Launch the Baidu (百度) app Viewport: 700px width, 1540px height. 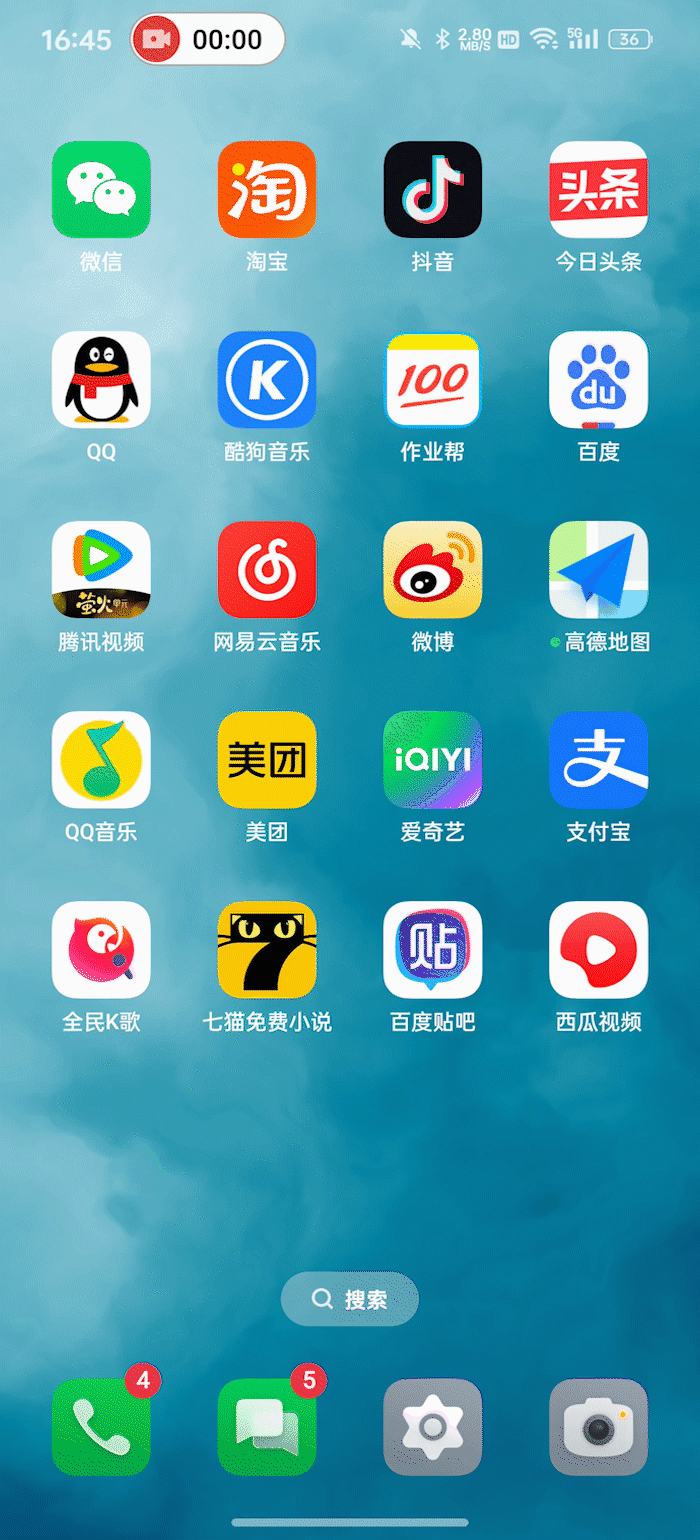[x=599, y=380]
